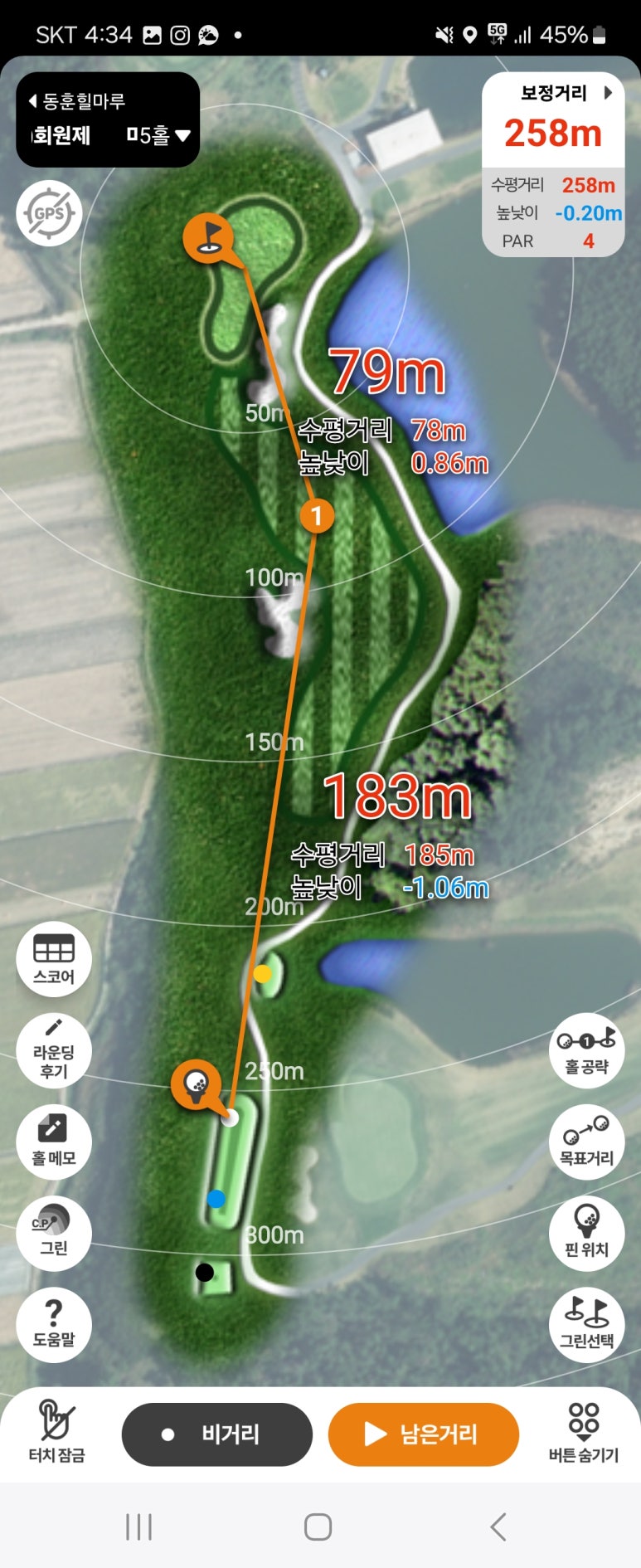Select 목표거리 target distance
The height and width of the screenshot is (1568, 641).
[x=586, y=1142]
